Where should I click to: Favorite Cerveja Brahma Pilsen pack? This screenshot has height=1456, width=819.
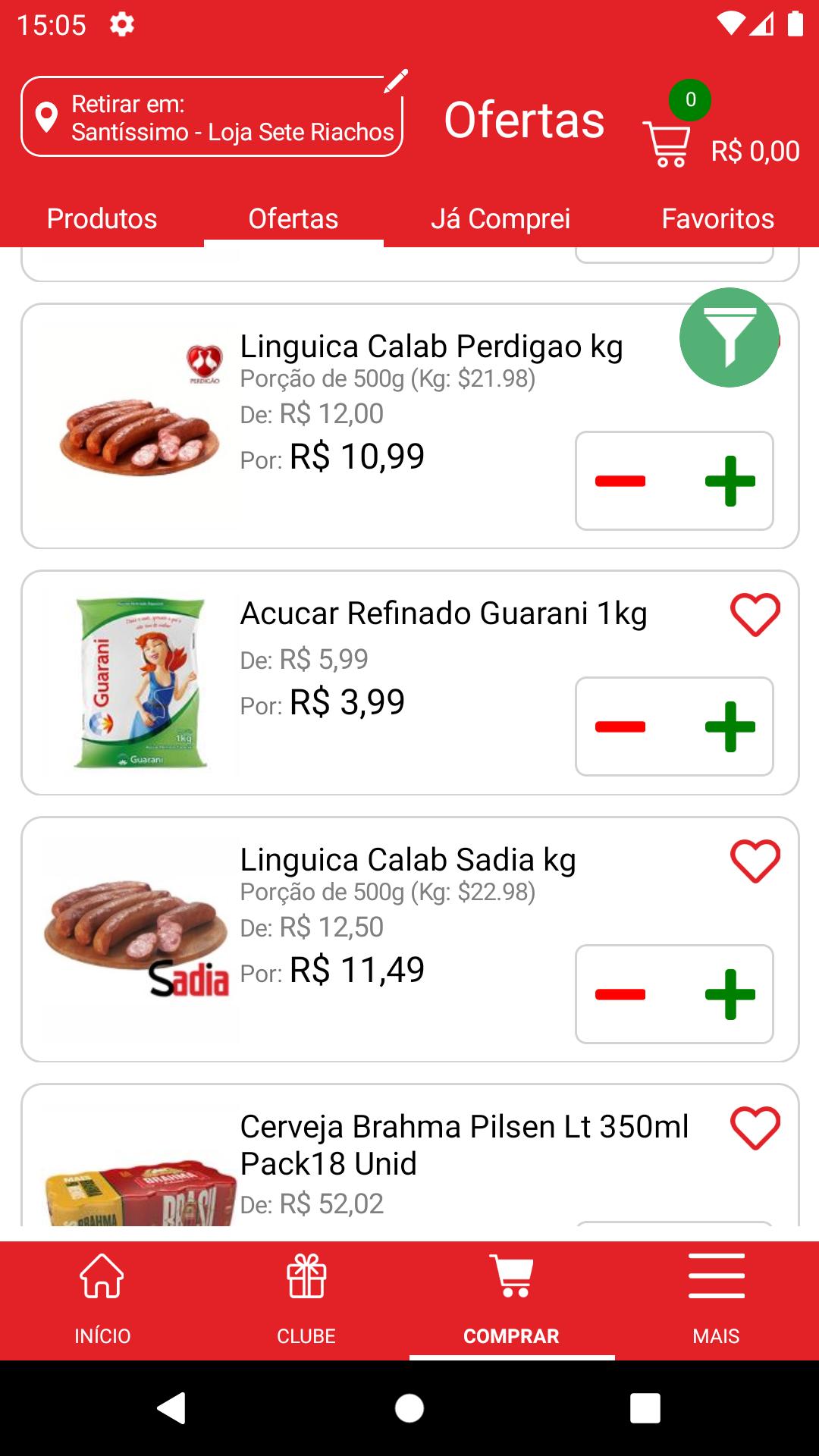[x=755, y=1128]
